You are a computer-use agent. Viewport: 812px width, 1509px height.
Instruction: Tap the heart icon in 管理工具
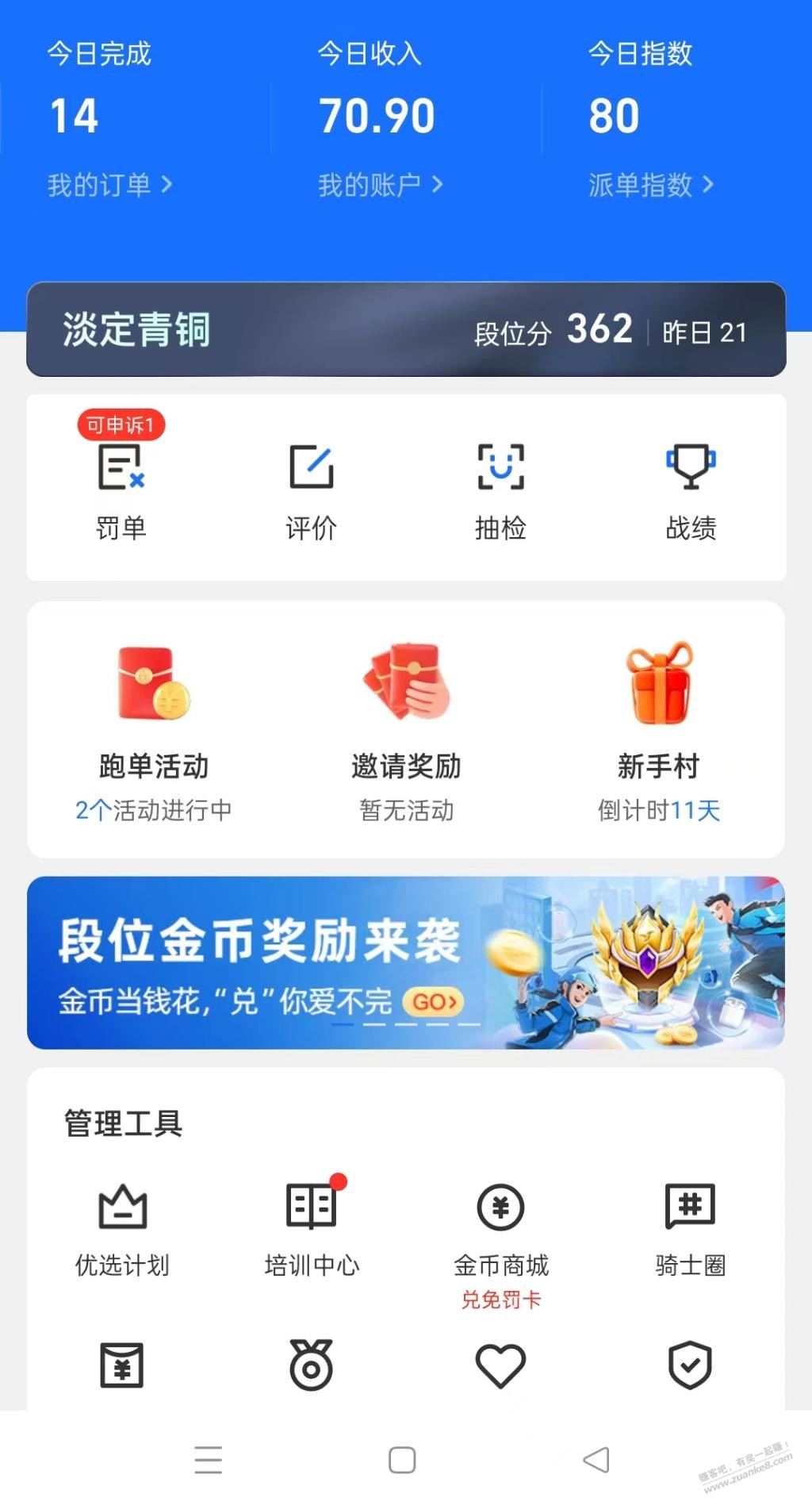pos(500,1365)
